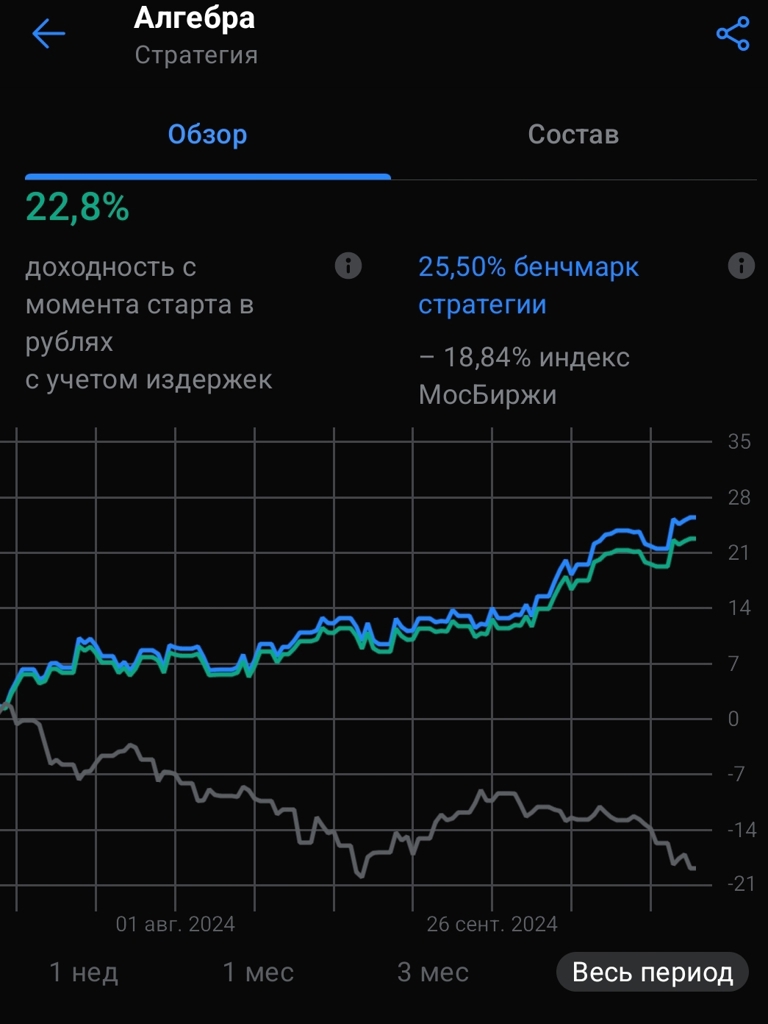
Task: Open info about бенчмарк стратегии
Action: click(741, 266)
